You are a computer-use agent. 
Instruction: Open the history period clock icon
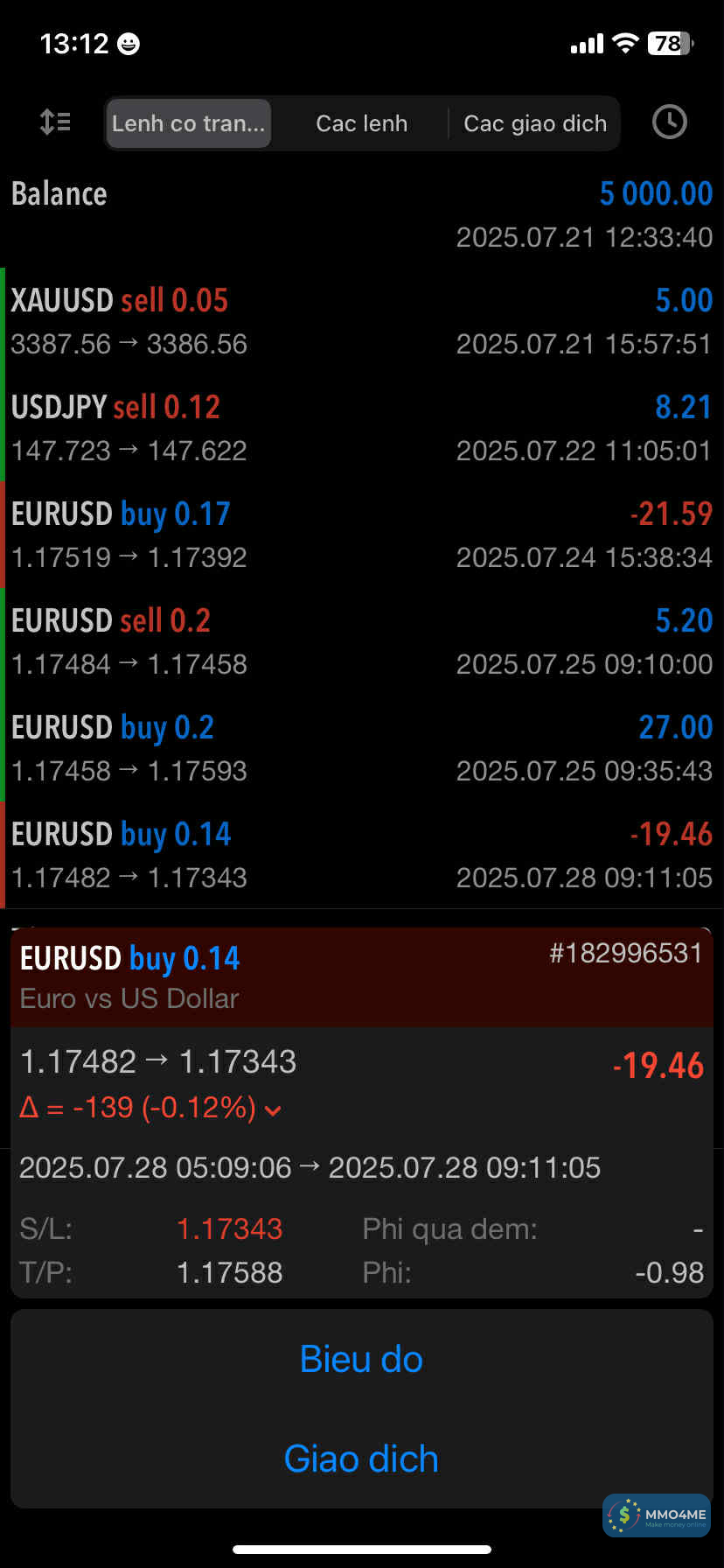tap(670, 122)
